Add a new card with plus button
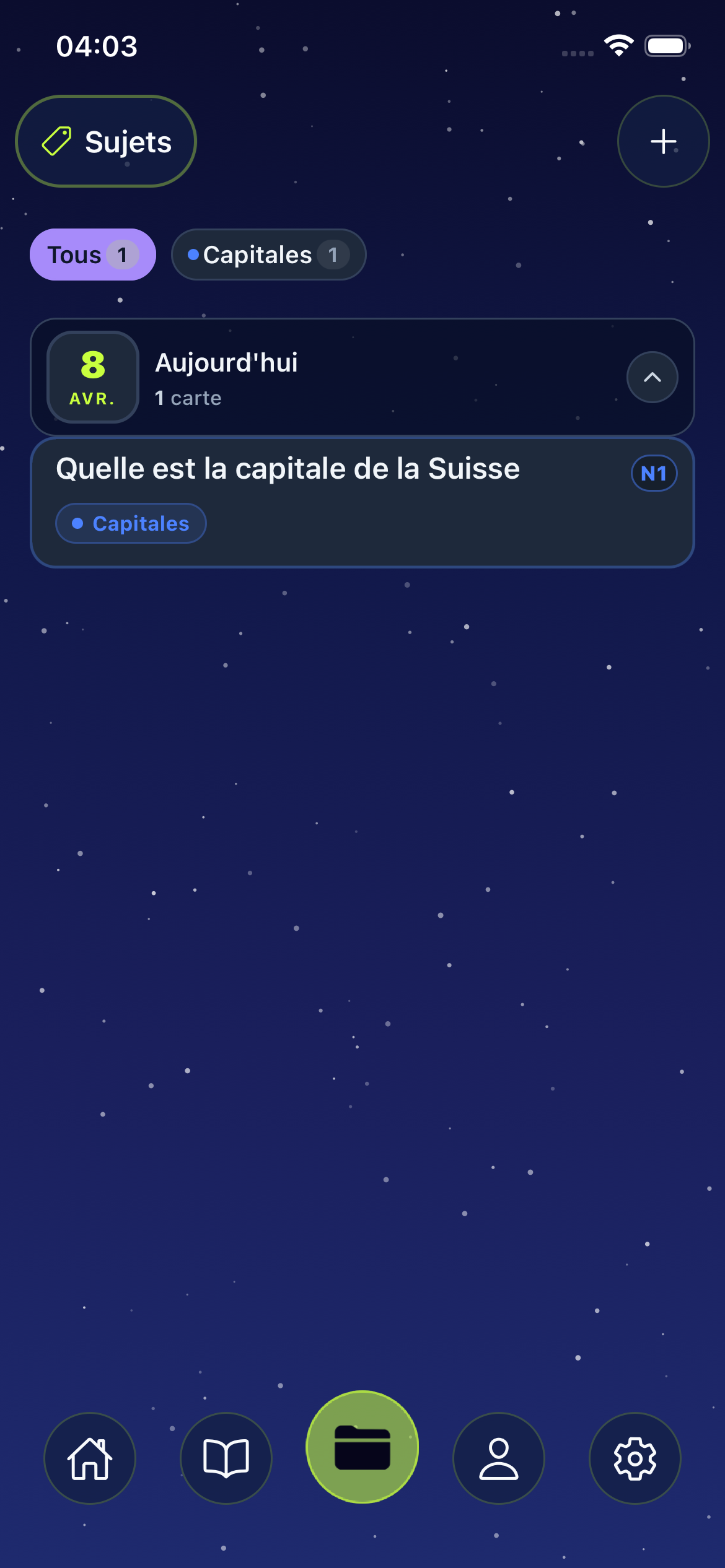 663,142
